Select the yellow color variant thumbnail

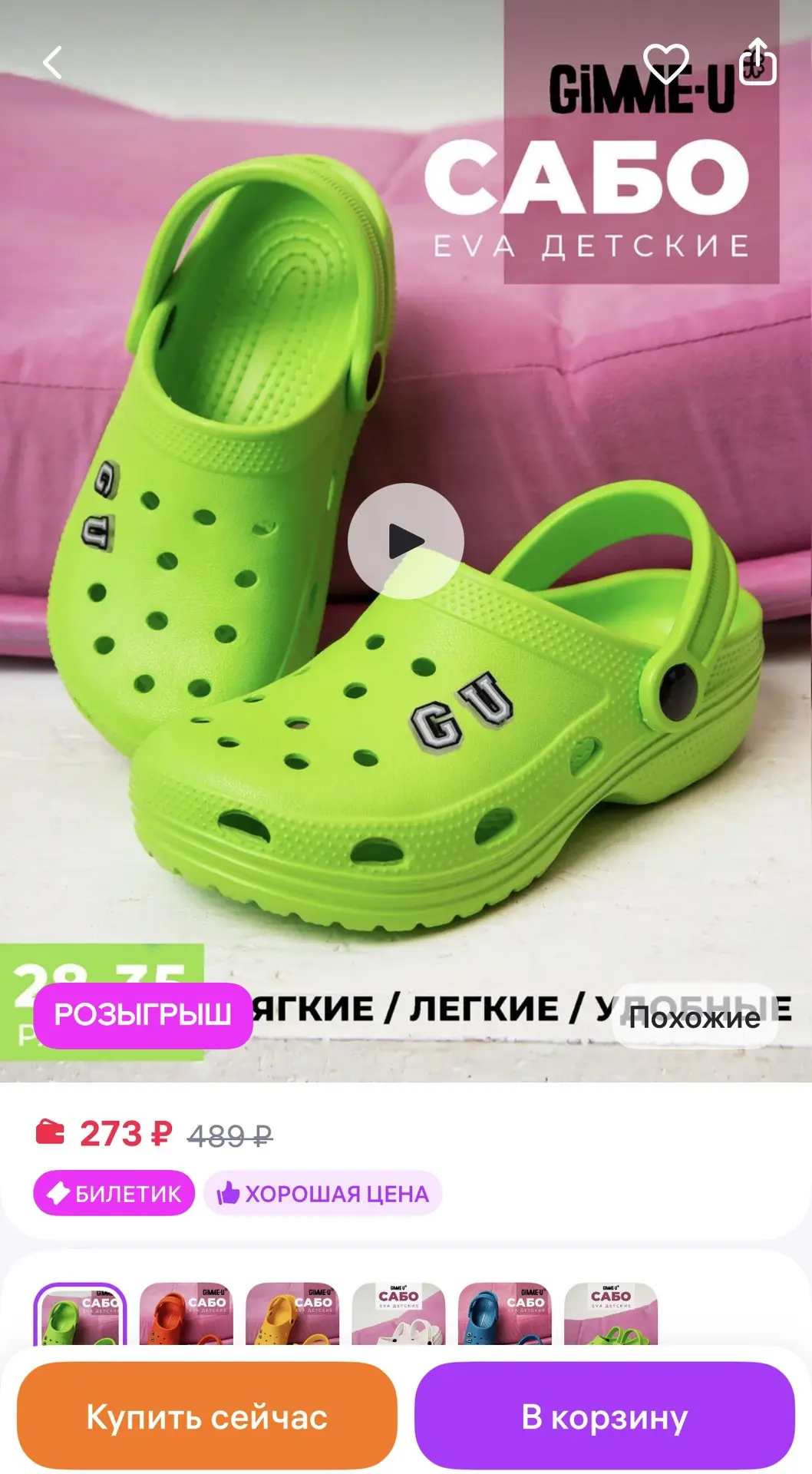coord(292,1314)
